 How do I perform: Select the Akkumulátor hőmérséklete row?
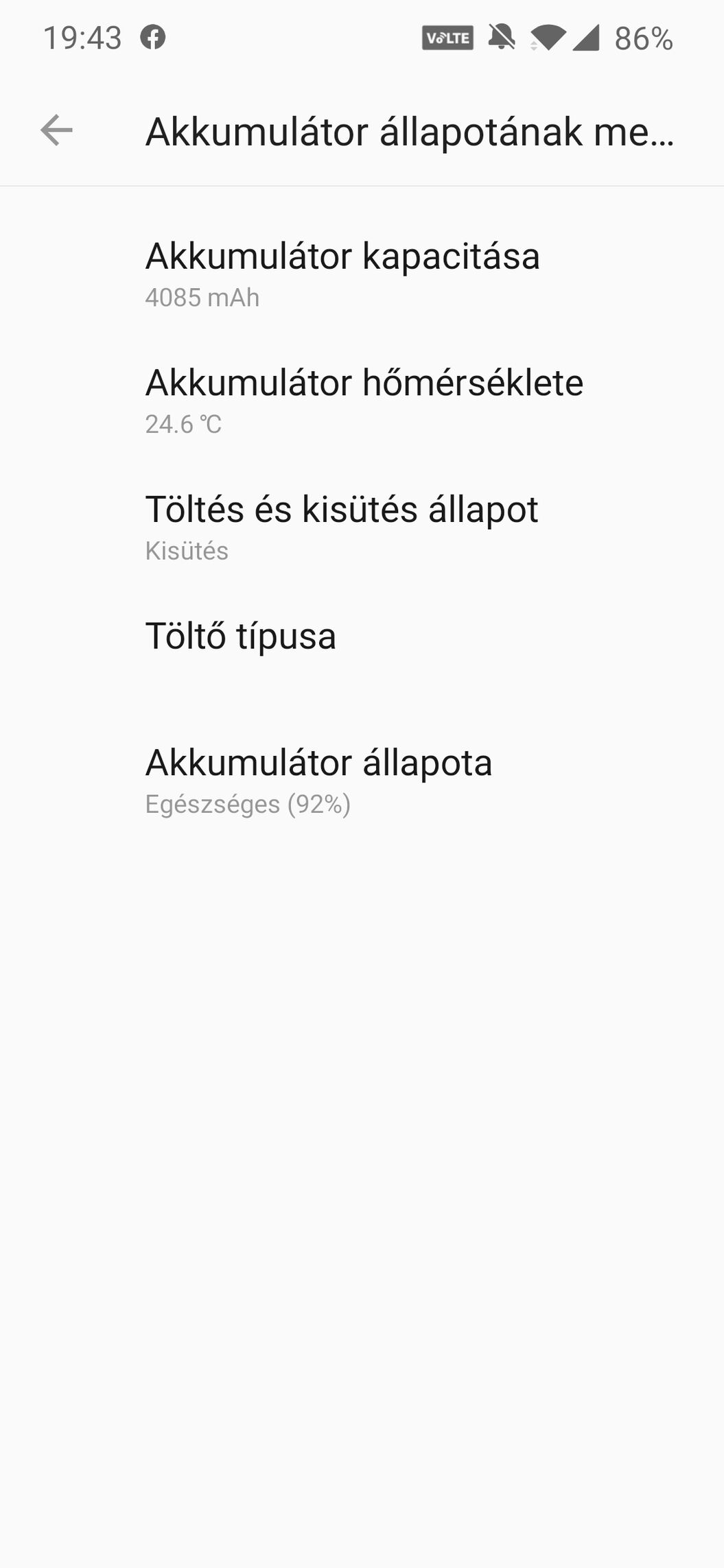point(362,401)
